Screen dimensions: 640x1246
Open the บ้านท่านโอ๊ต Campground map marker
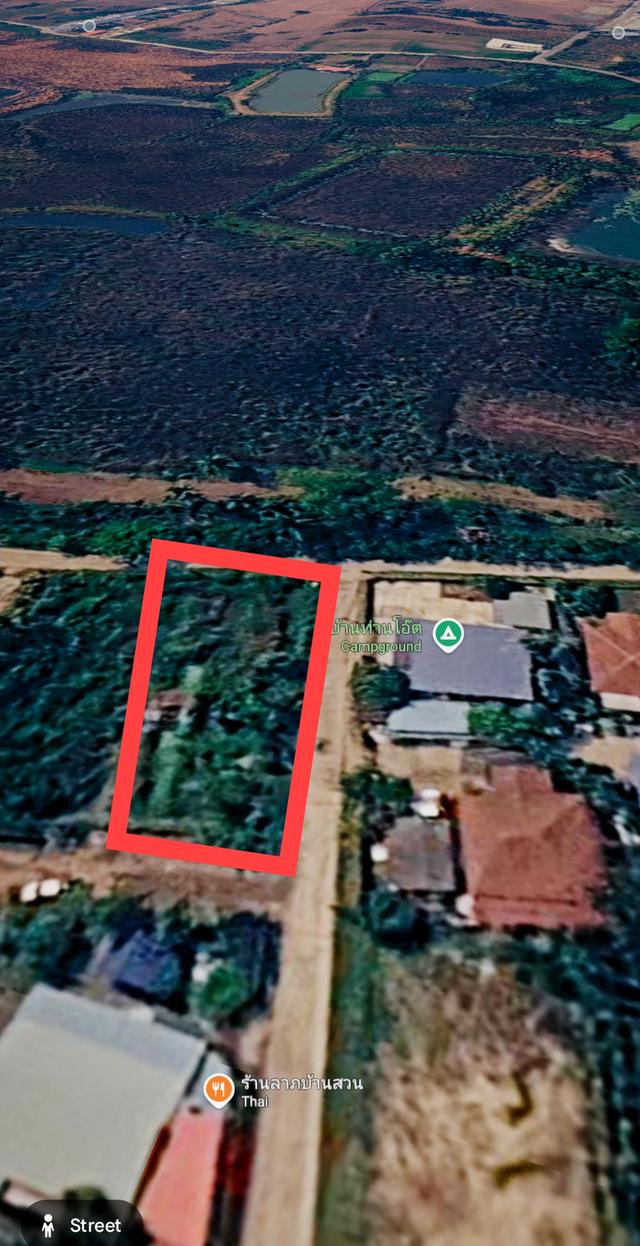click(x=447, y=634)
